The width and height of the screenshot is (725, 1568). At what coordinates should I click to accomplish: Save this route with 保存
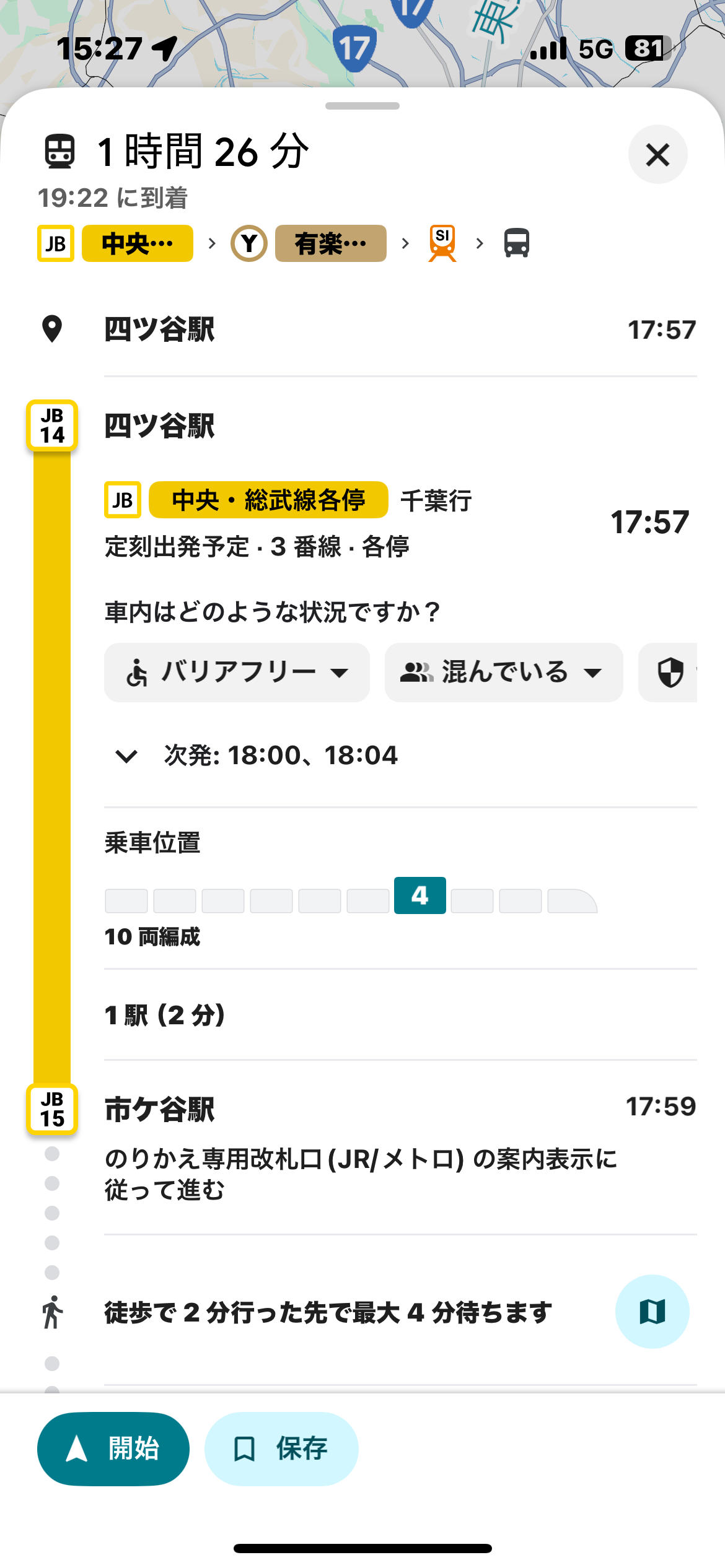coord(281,1448)
